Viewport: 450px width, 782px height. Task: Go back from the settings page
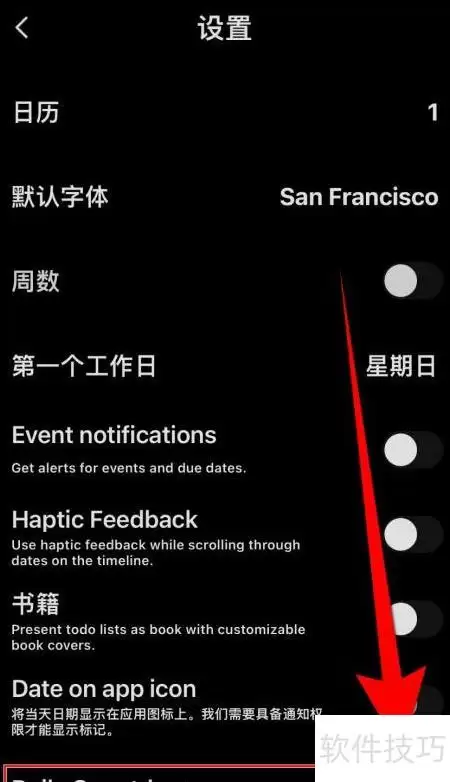[22, 28]
